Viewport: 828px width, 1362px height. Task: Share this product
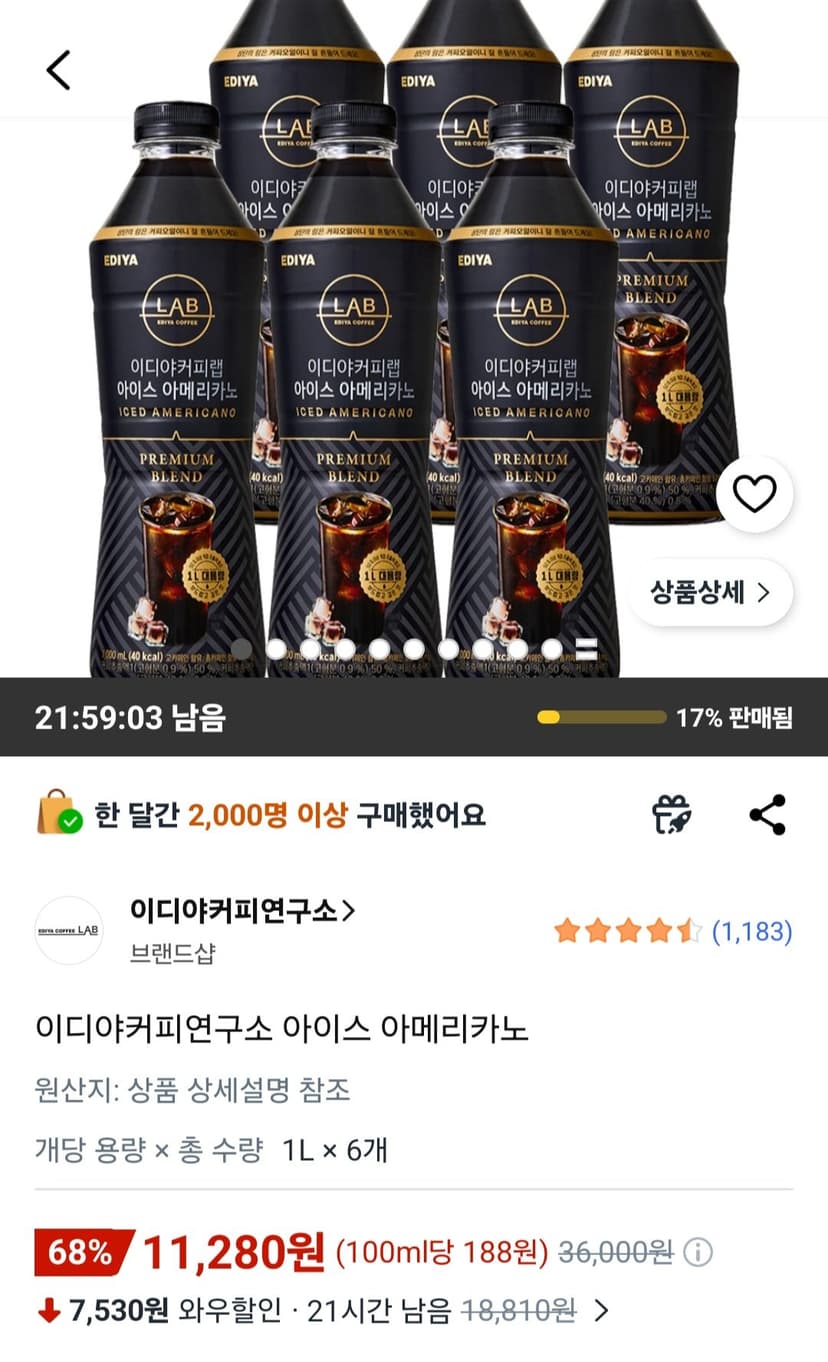767,815
